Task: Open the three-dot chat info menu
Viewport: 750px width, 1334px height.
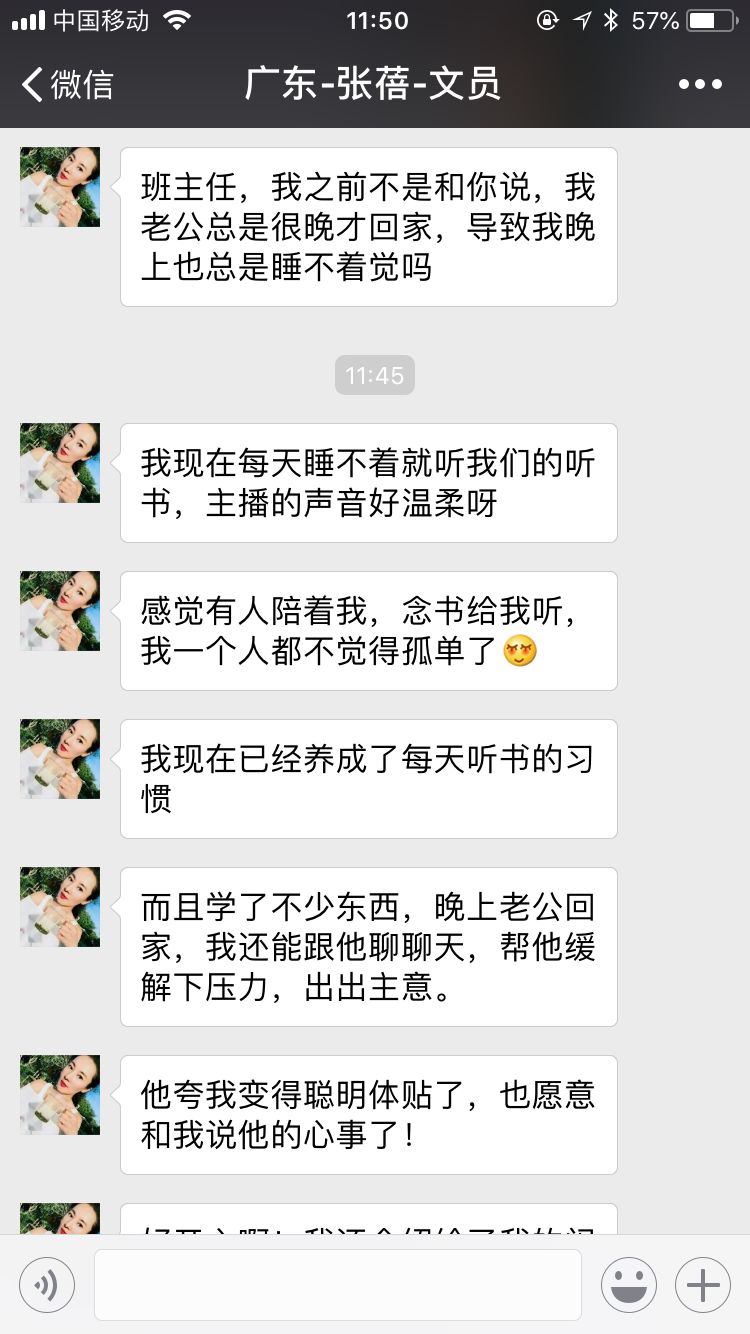Action: [x=700, y=84]
